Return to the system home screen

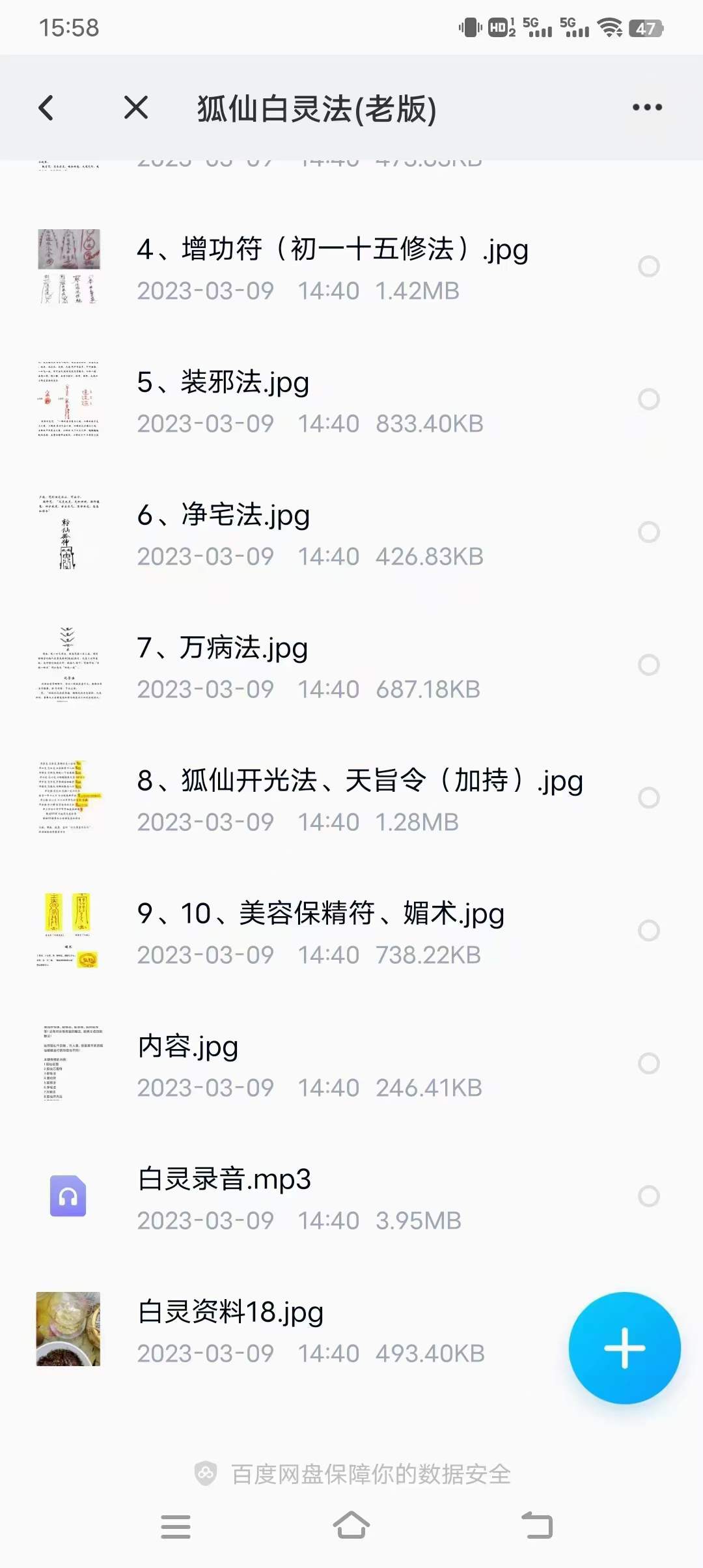click(x=351, y=1526)
